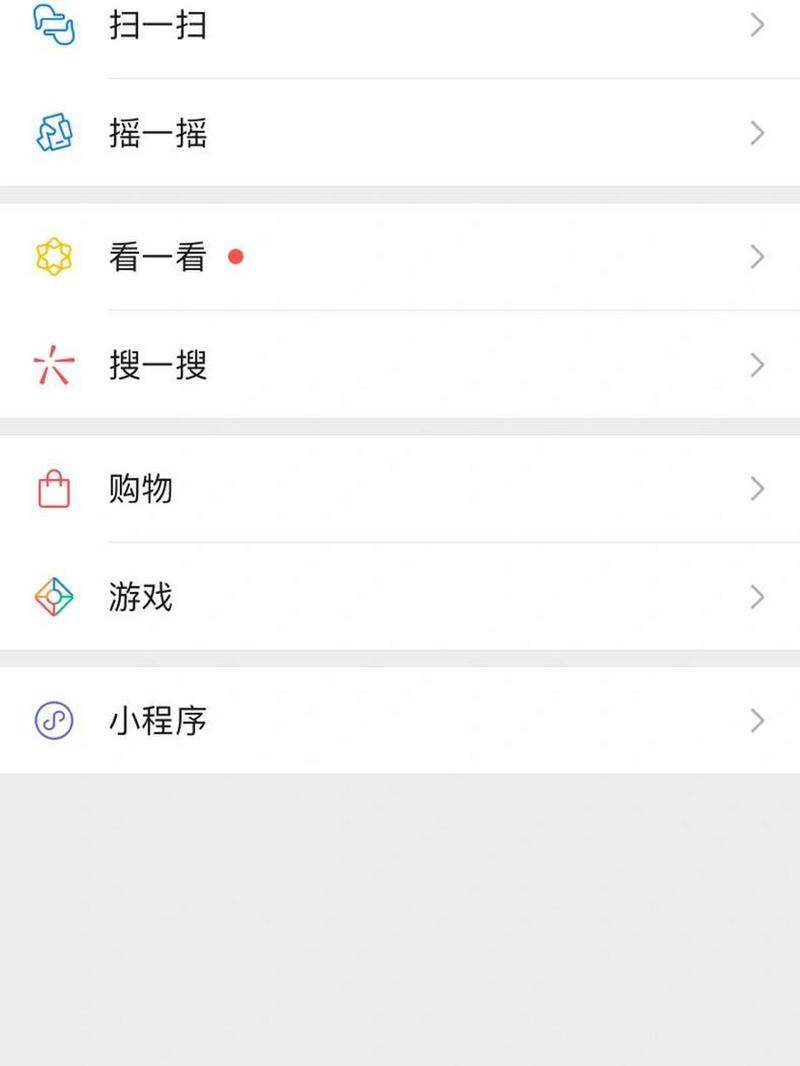800x1066 pixels.
Task: Open Games via the 游戏 icon
Action: tap(55, 597)
